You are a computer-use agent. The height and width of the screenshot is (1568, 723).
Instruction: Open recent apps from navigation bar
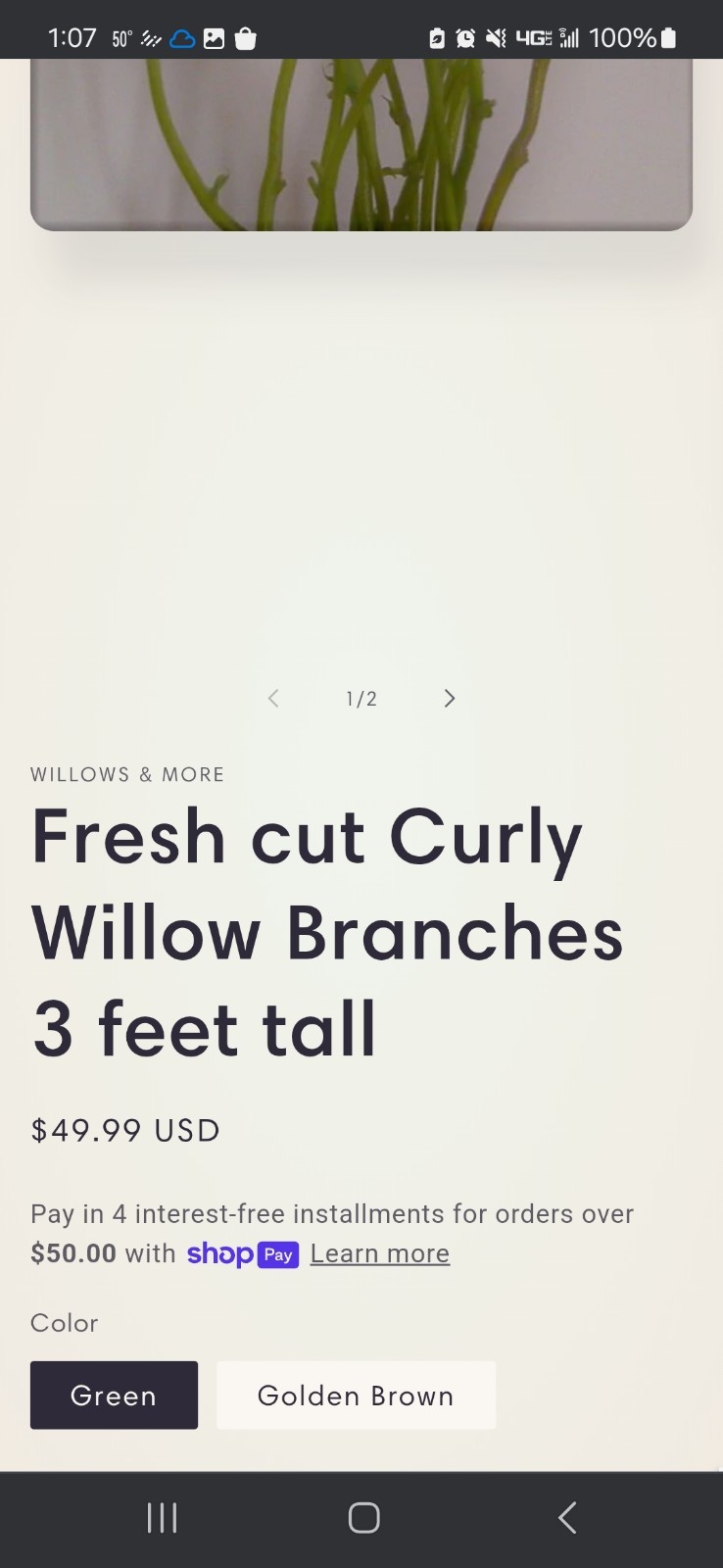(x=162, y=1517)
